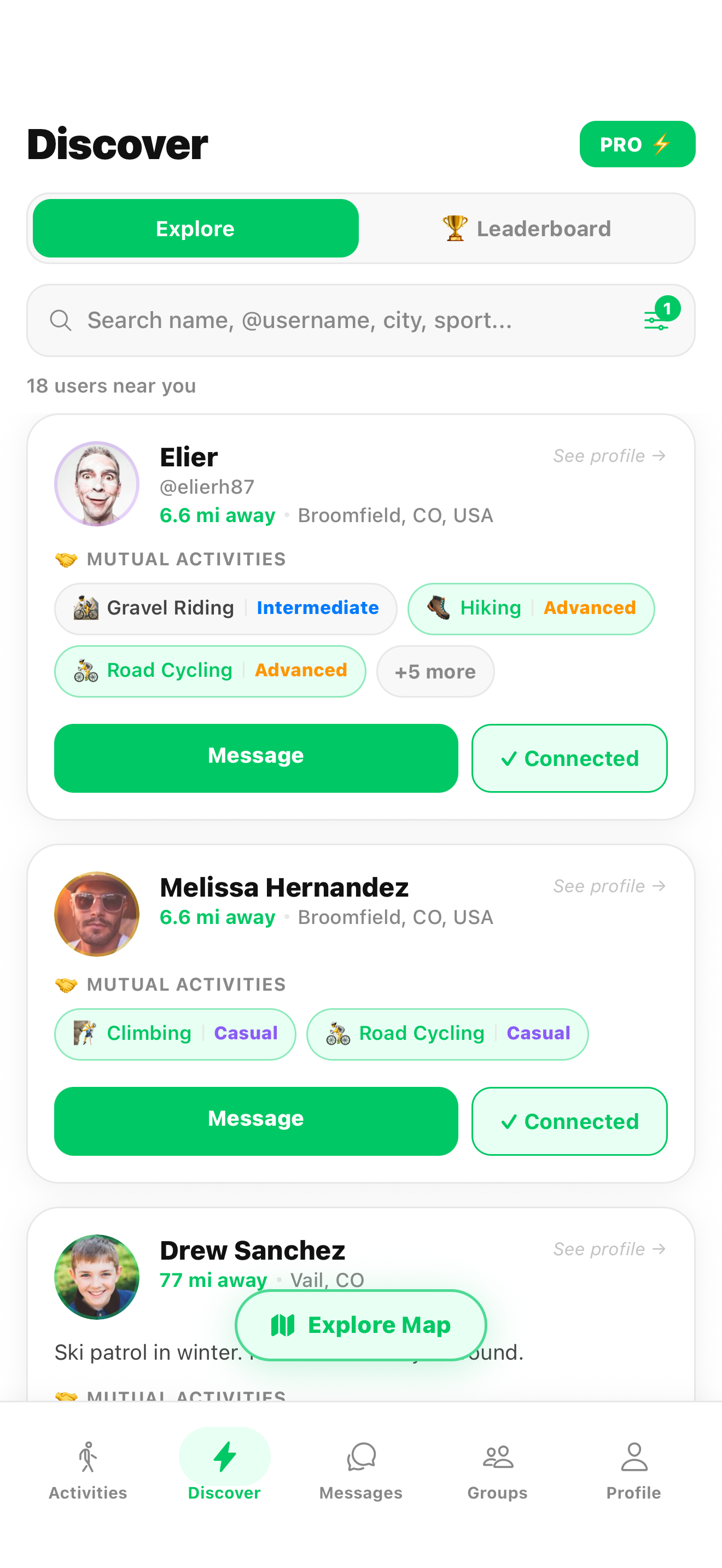
Task: Message Melissa Hernandez
Action: pyautogui.click(x=255, y=1120)
